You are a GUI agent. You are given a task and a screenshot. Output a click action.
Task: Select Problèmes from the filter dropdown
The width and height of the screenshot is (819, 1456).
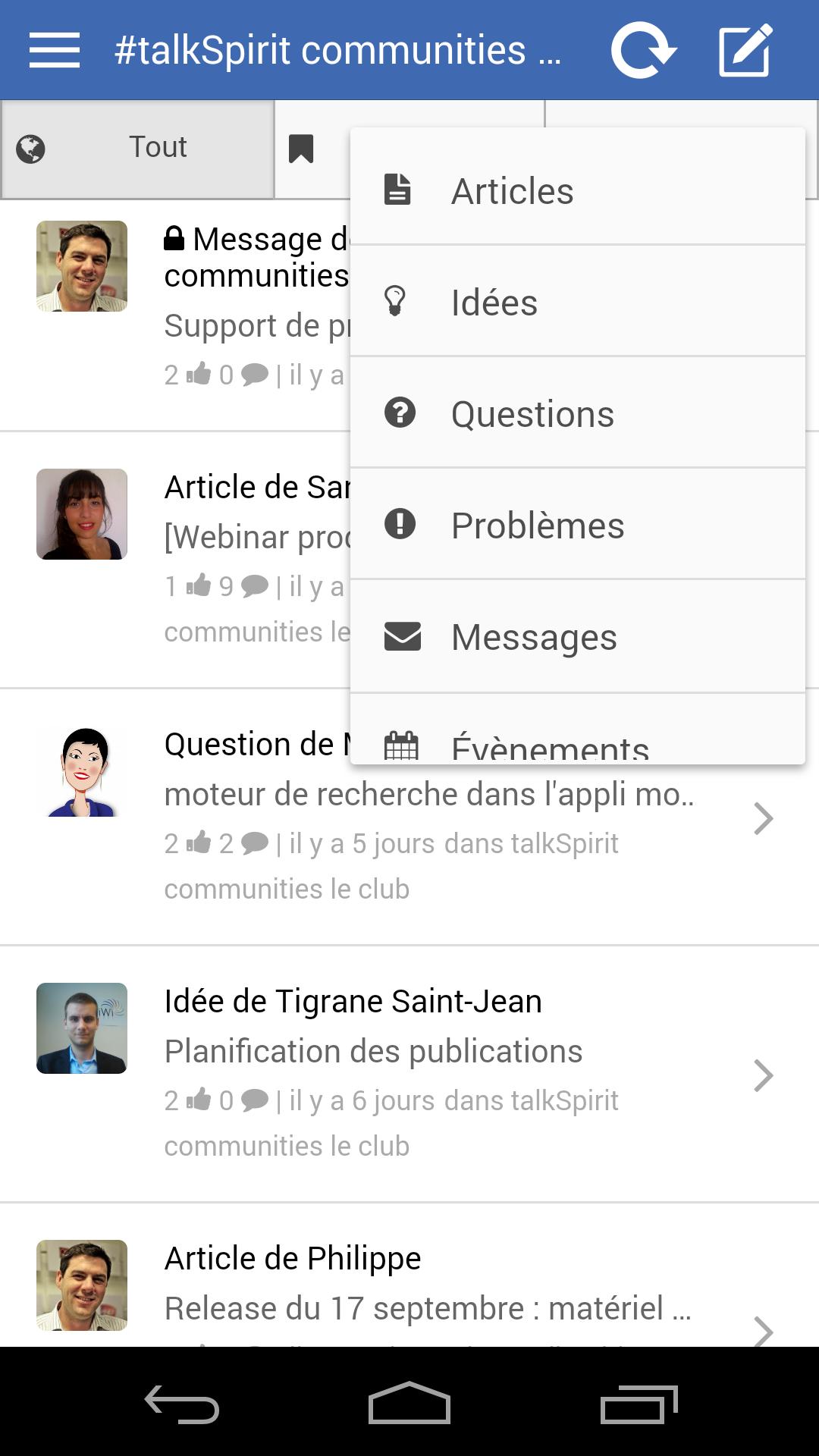point(537,524)
